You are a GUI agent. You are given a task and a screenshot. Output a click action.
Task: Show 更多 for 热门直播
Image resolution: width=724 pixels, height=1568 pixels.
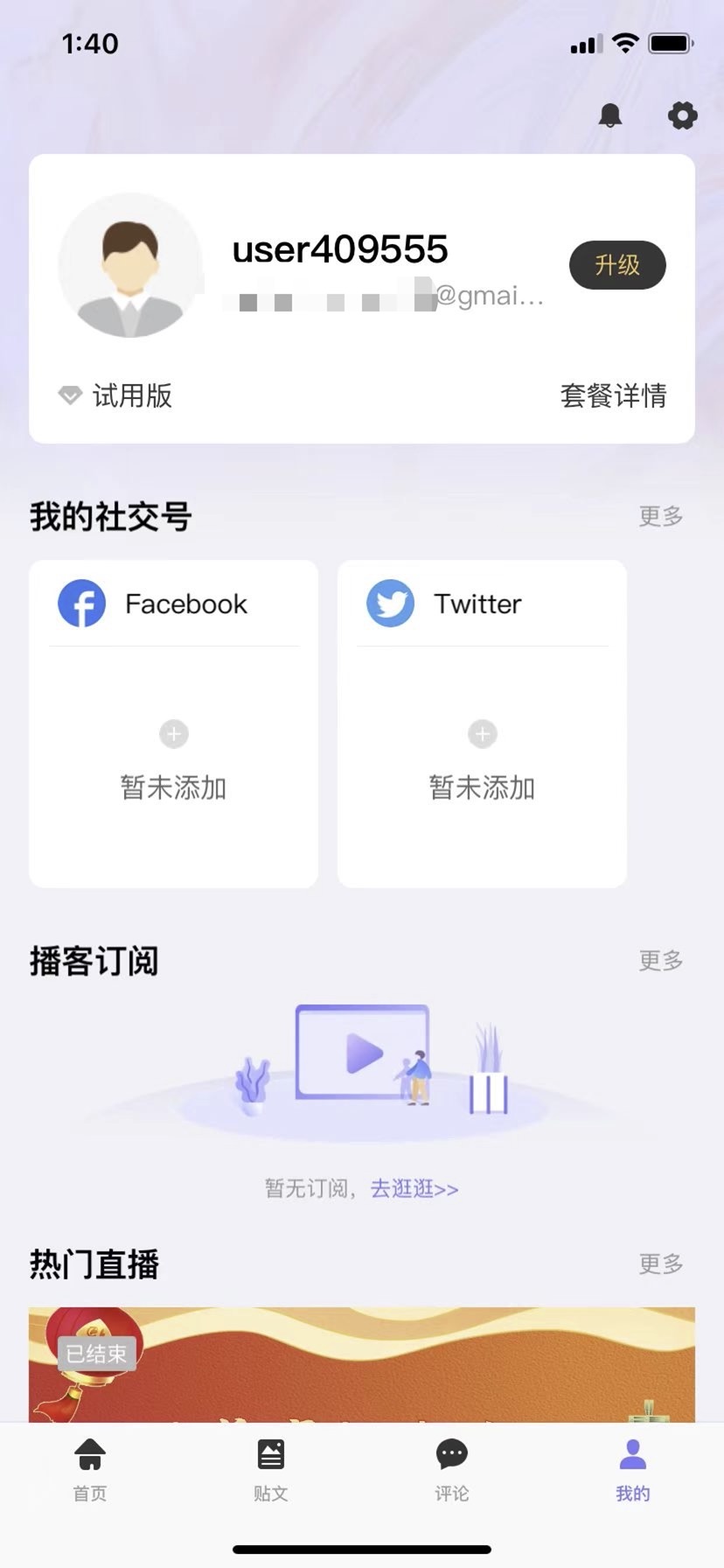[660, 1263]
